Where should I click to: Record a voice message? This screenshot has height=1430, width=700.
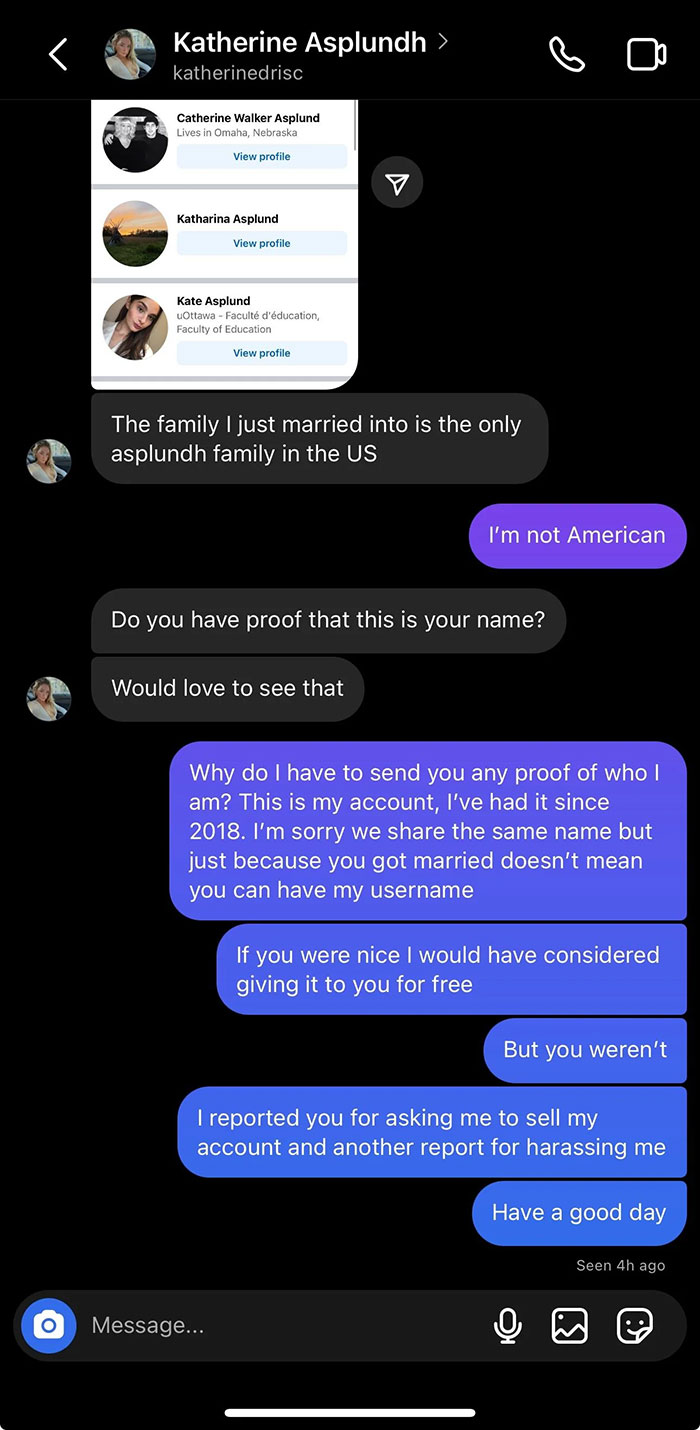508,1326
